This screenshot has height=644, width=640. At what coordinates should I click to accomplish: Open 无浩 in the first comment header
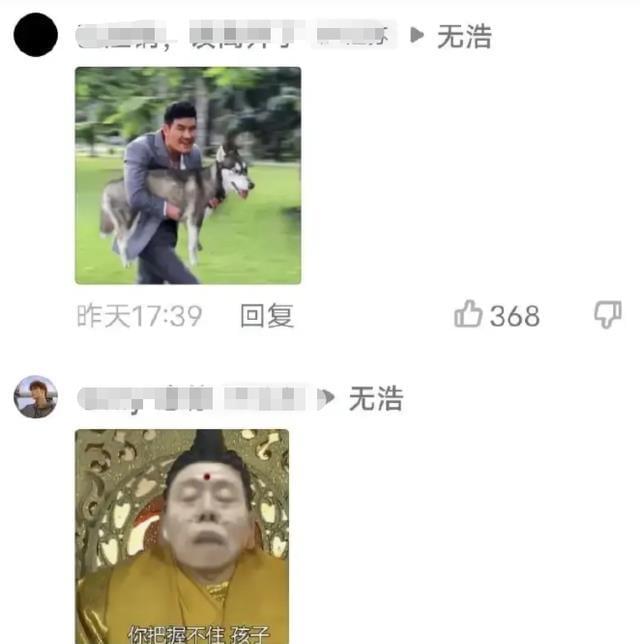[x=465, y=37]
